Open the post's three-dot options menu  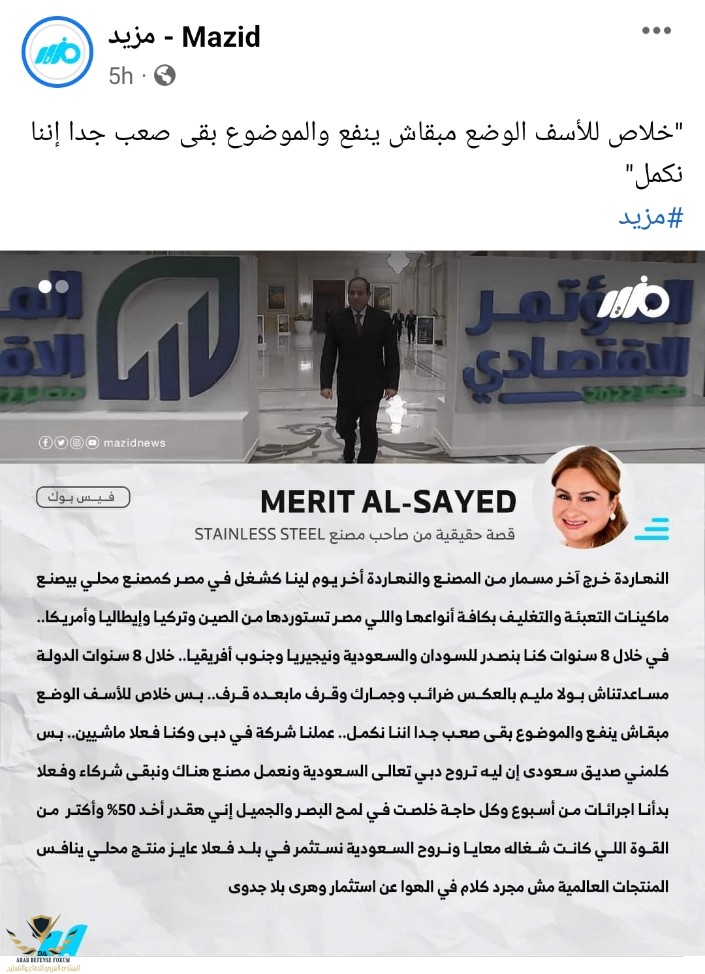656,30
